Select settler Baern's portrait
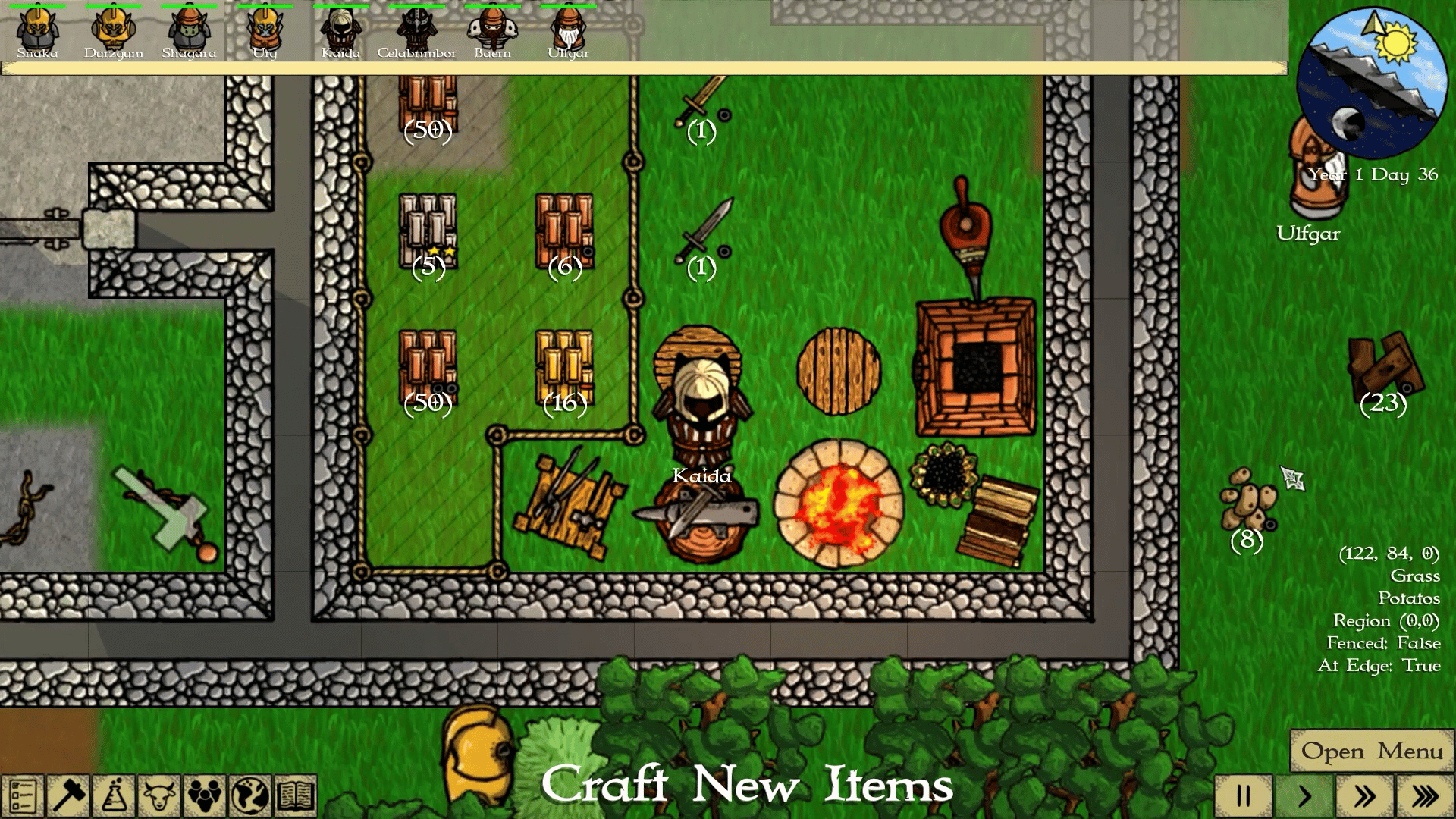This screenshot has width=1456, height=819. pos(492,29)
